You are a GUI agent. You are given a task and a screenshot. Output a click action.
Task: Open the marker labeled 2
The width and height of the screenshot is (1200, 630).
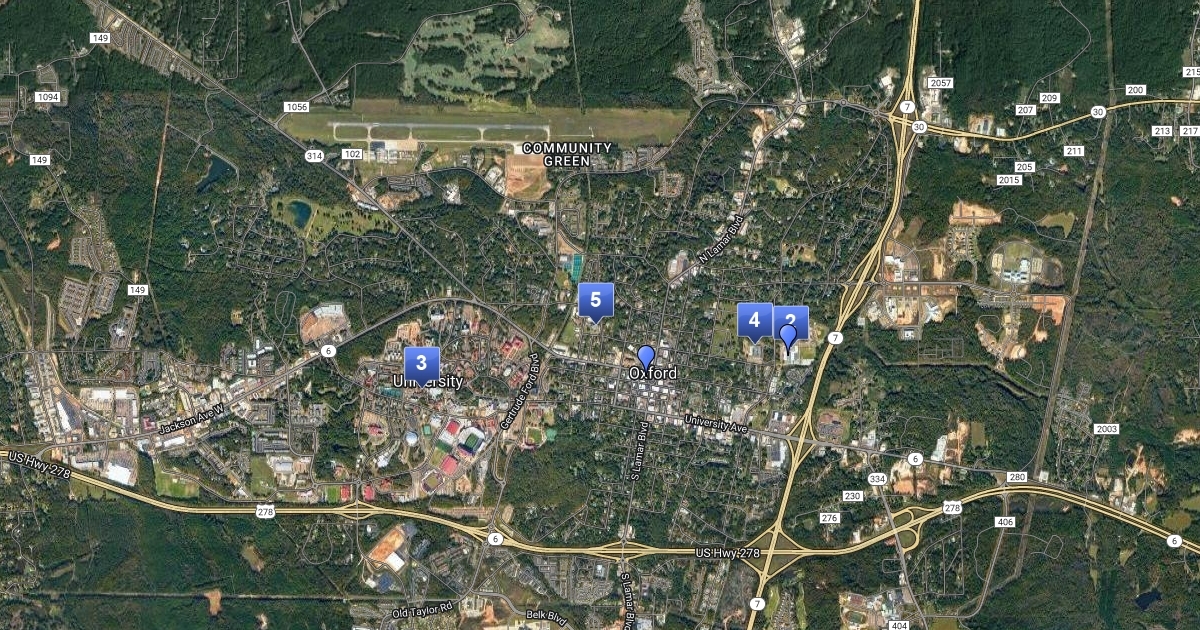[x=798, y=314]
